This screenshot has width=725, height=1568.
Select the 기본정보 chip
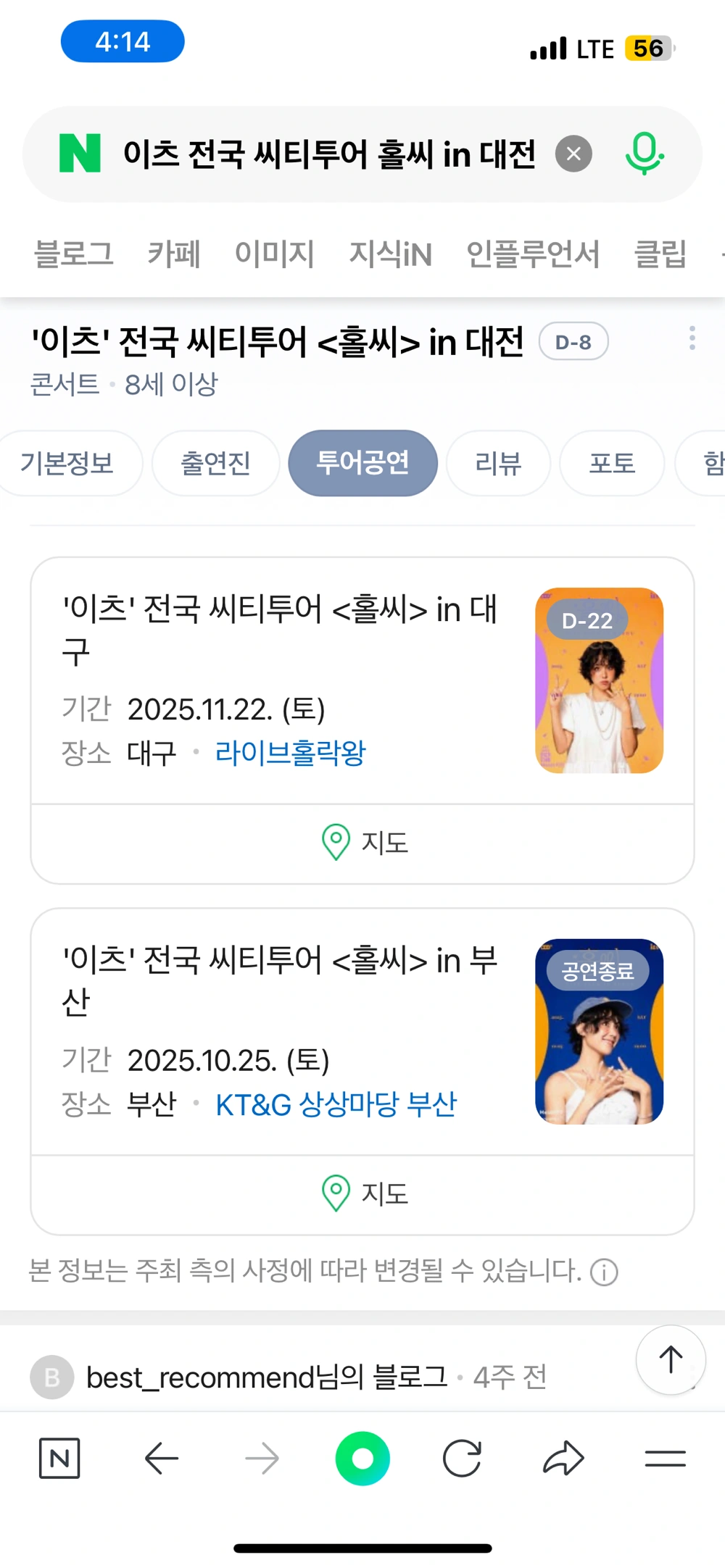pos(67,463)
